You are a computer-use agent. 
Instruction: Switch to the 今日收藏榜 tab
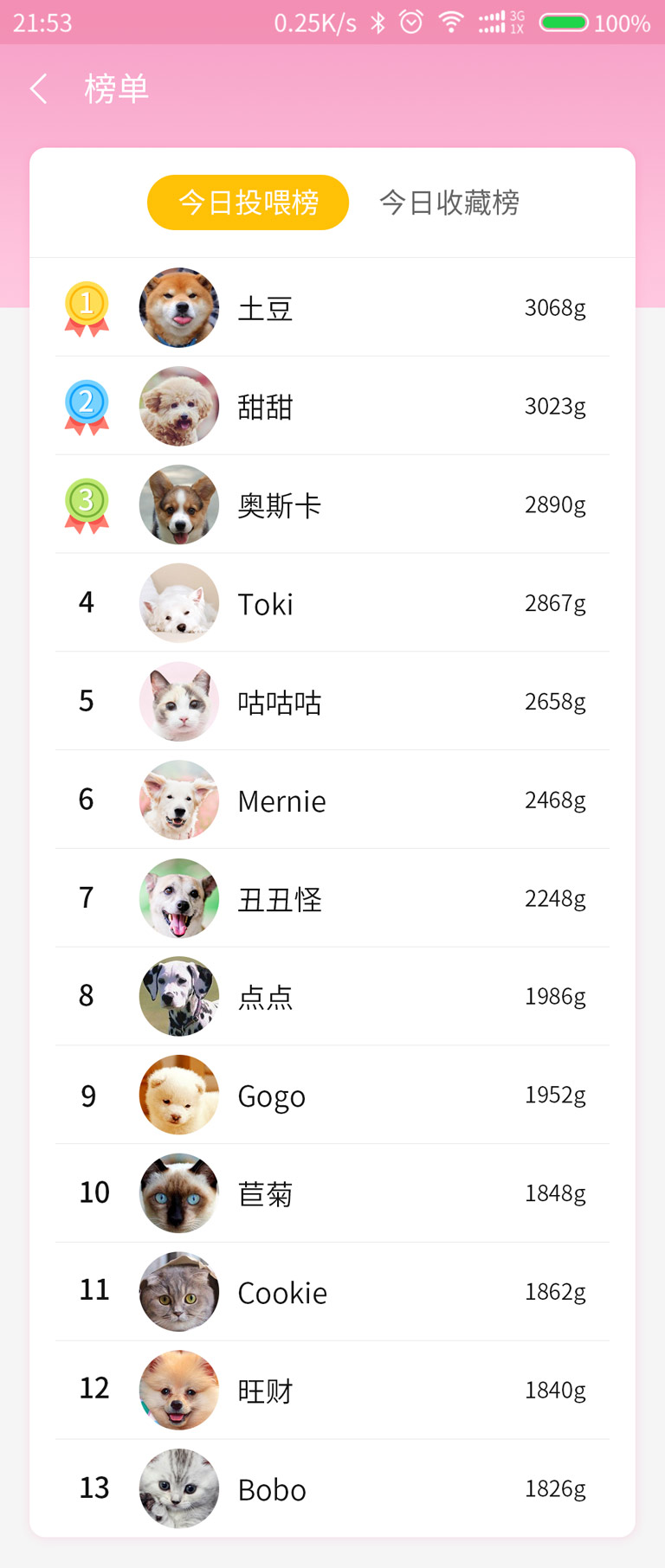(x=449, y=202)
